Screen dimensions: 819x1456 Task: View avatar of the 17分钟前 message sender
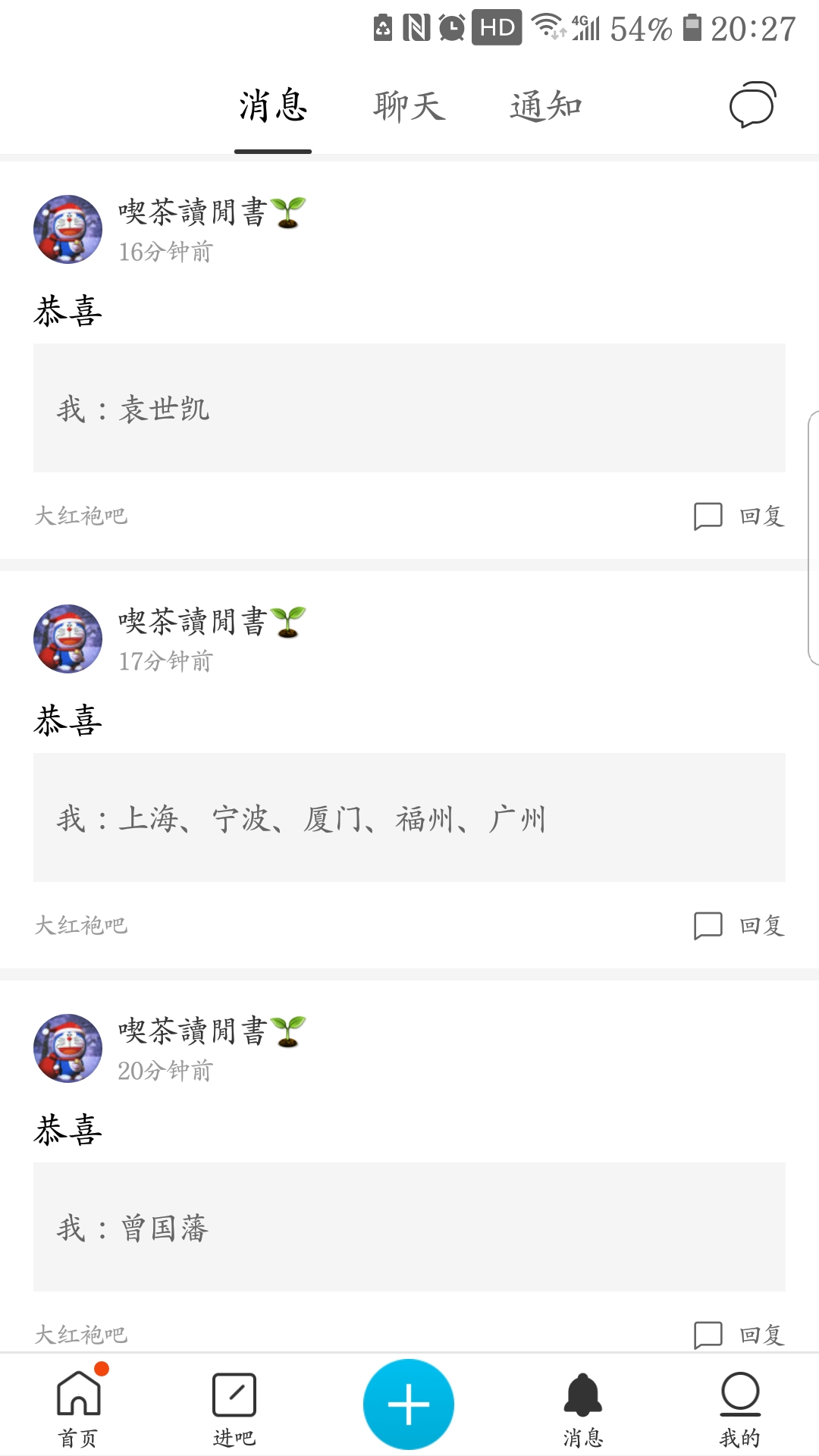pyautogui.click(x=68, y=639)
